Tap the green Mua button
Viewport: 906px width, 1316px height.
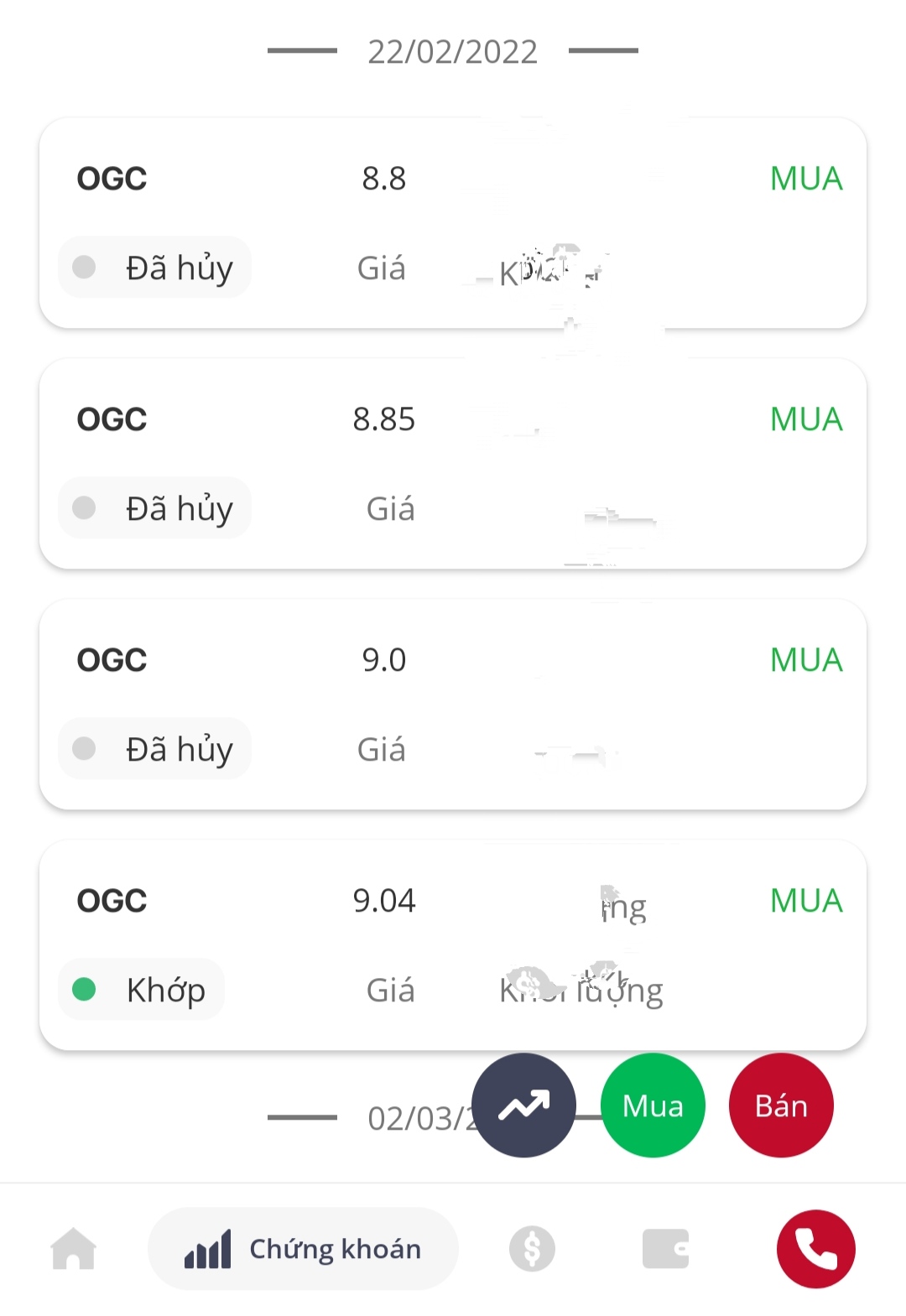653,1105
